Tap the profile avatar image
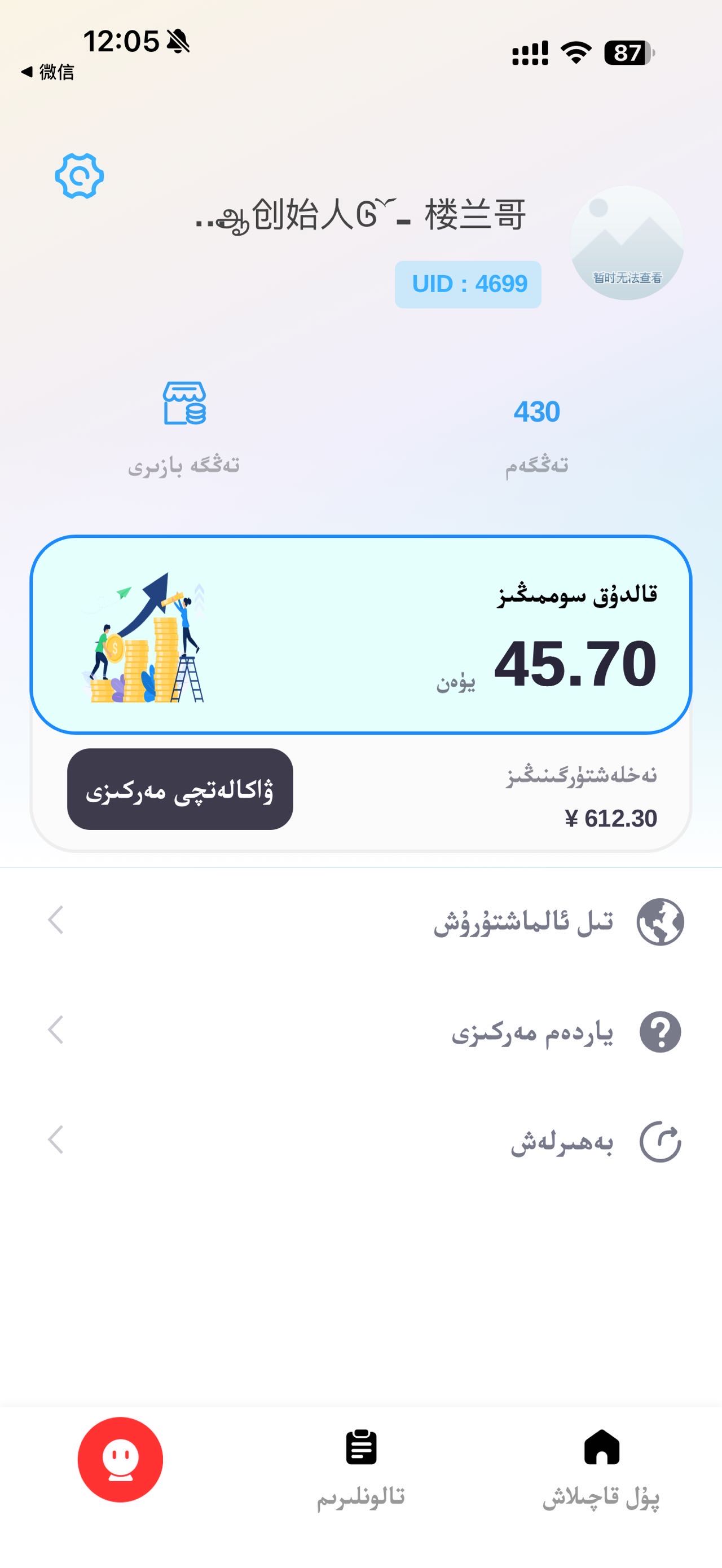Screen dimensions: 722x1568 point(629,246)
